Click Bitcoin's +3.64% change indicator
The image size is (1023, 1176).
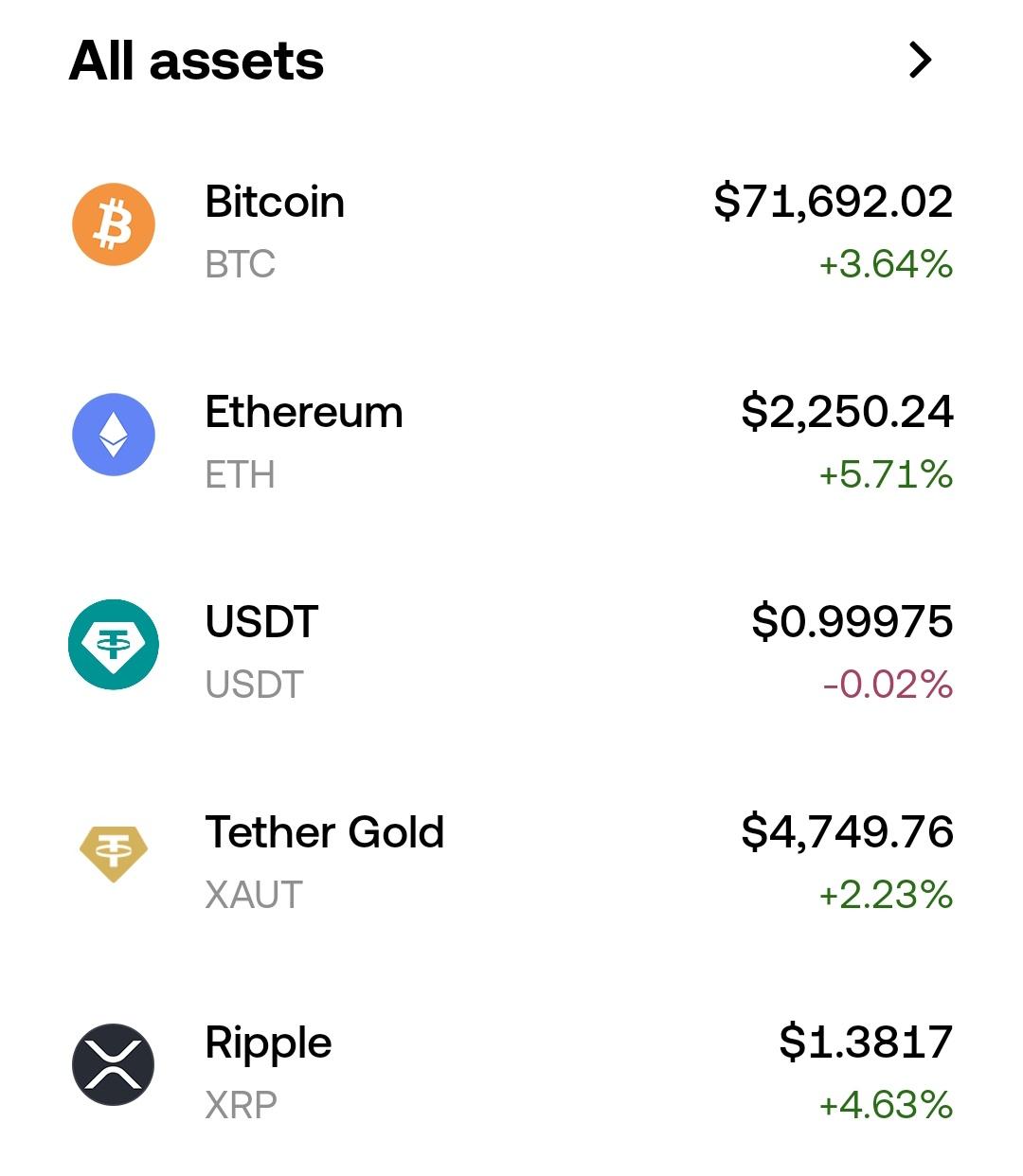point(887,265)
